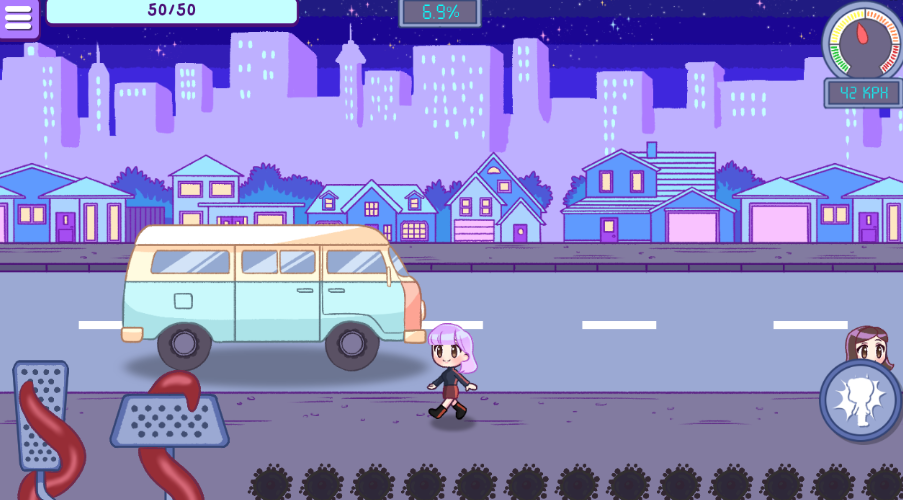This screenshot has width=903, height=500.
Task: Activate the round character ability button
Action: [859, 400]
